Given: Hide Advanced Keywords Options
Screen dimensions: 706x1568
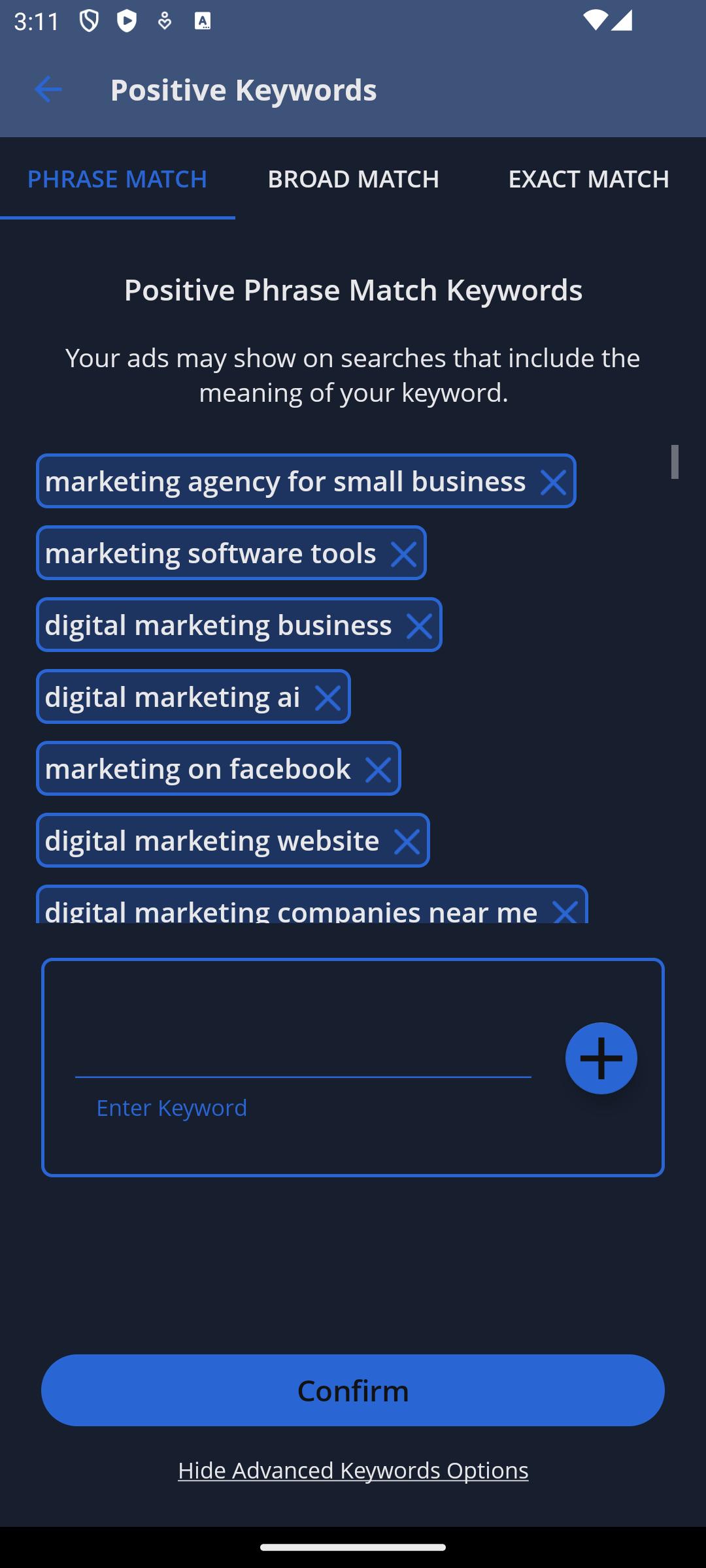Looking at the screenshot, I should [x=353, y=1471].
